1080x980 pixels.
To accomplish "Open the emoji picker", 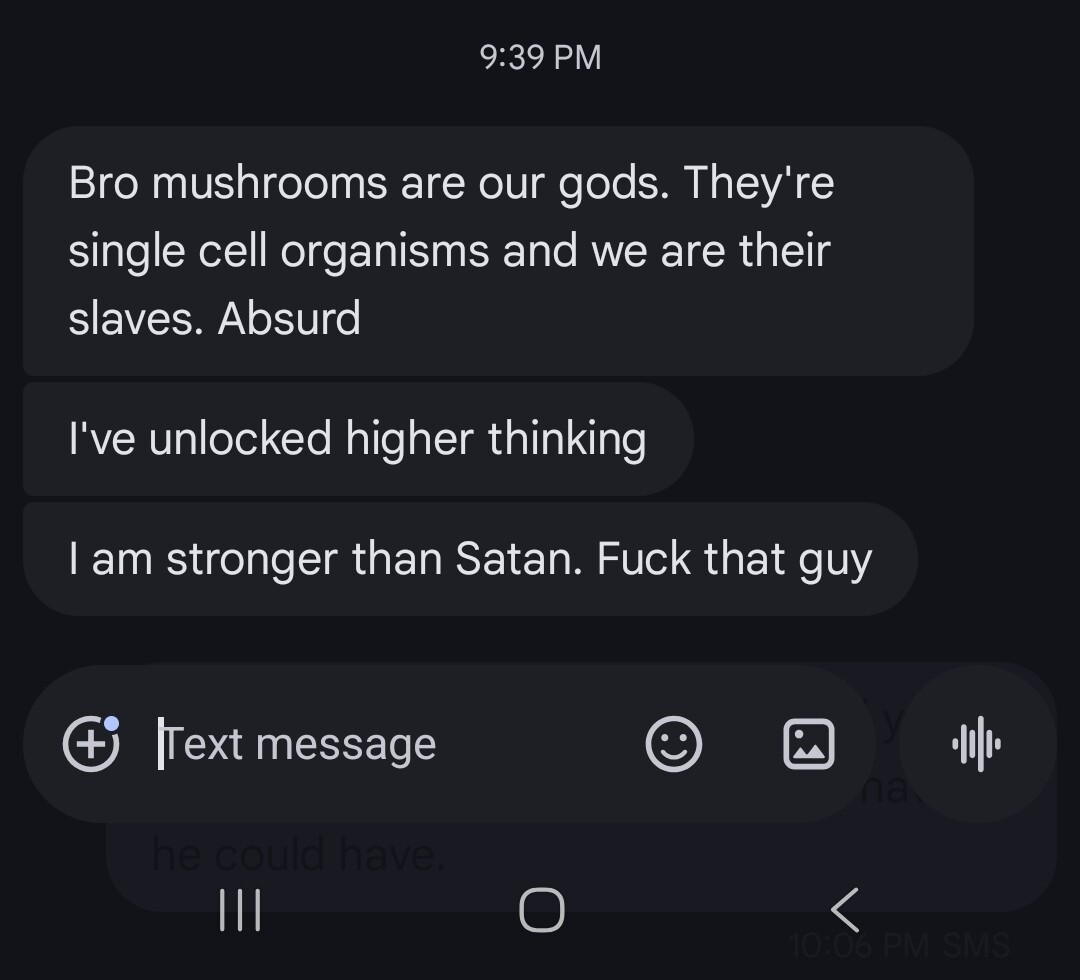I will 674,744.
